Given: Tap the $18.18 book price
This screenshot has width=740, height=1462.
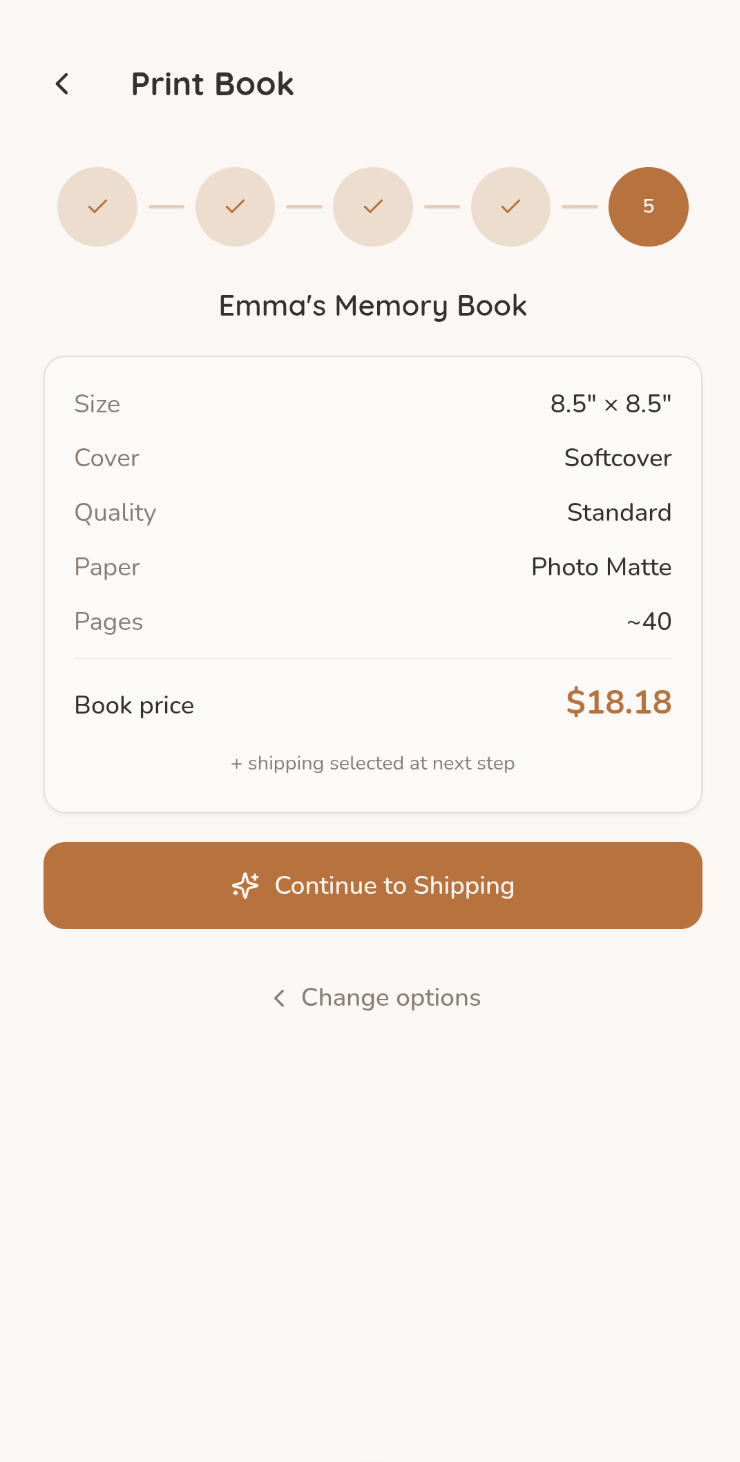Looking at the screenshot, I should pos(618,703).
